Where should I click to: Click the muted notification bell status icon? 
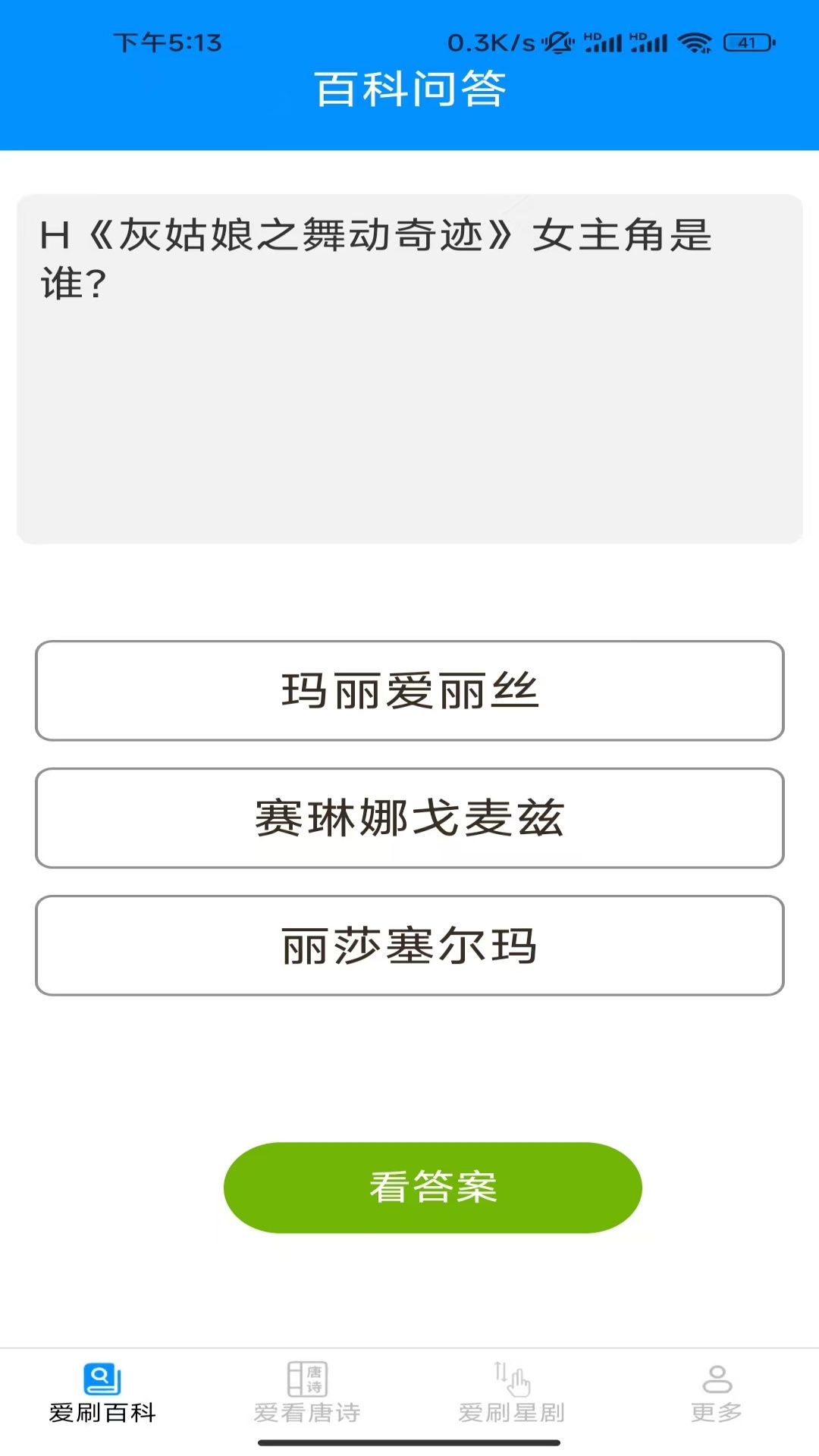(558, 43)
